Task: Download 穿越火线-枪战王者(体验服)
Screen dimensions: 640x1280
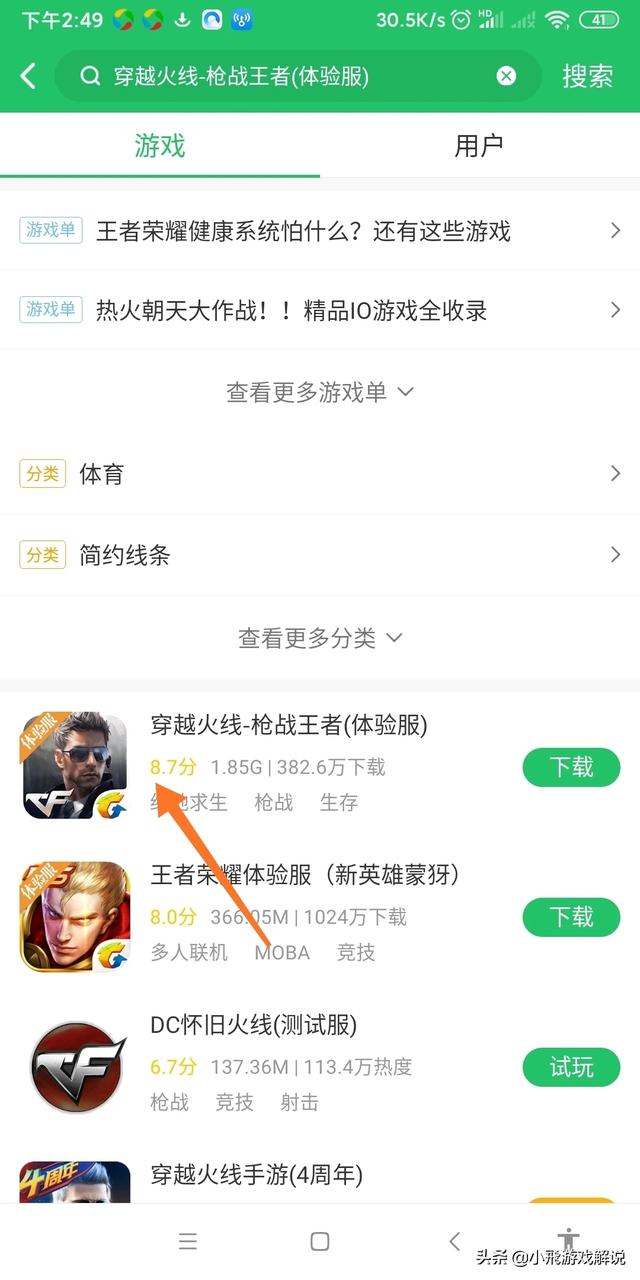Action: [x=571, y=767]
